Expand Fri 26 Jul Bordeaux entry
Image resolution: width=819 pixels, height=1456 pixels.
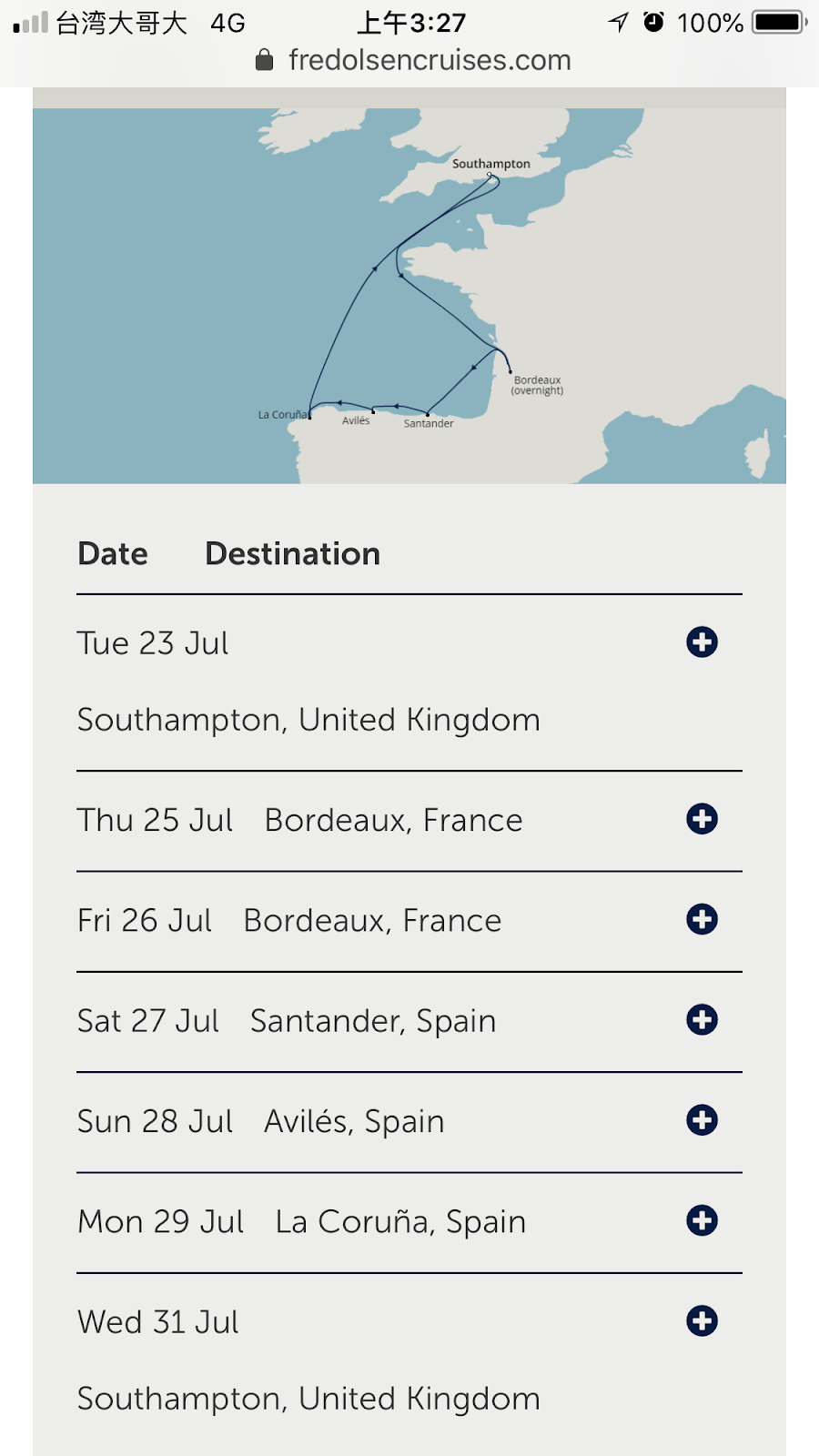coord(702,919)
